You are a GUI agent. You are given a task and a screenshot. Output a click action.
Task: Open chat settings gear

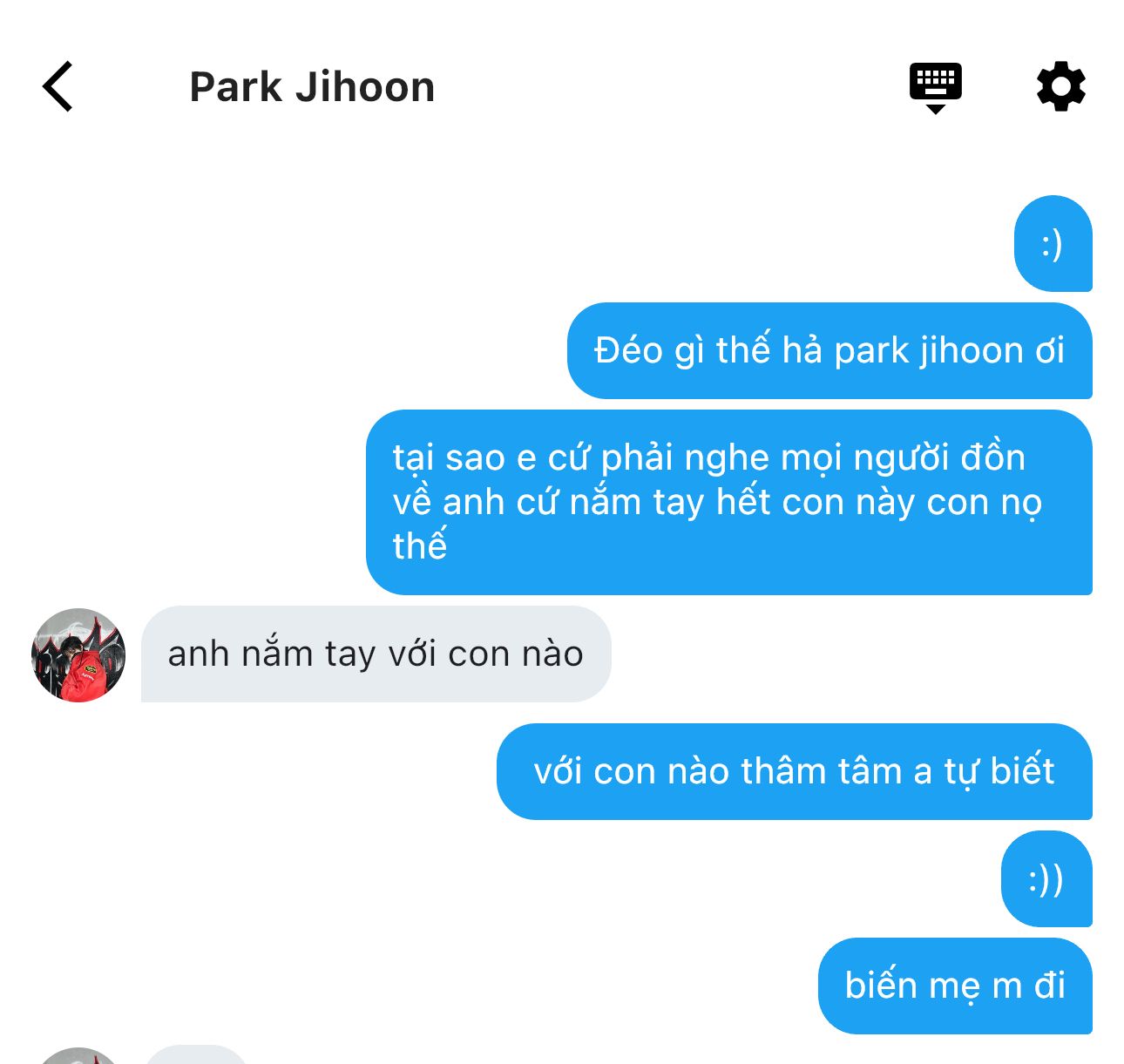1060,86
